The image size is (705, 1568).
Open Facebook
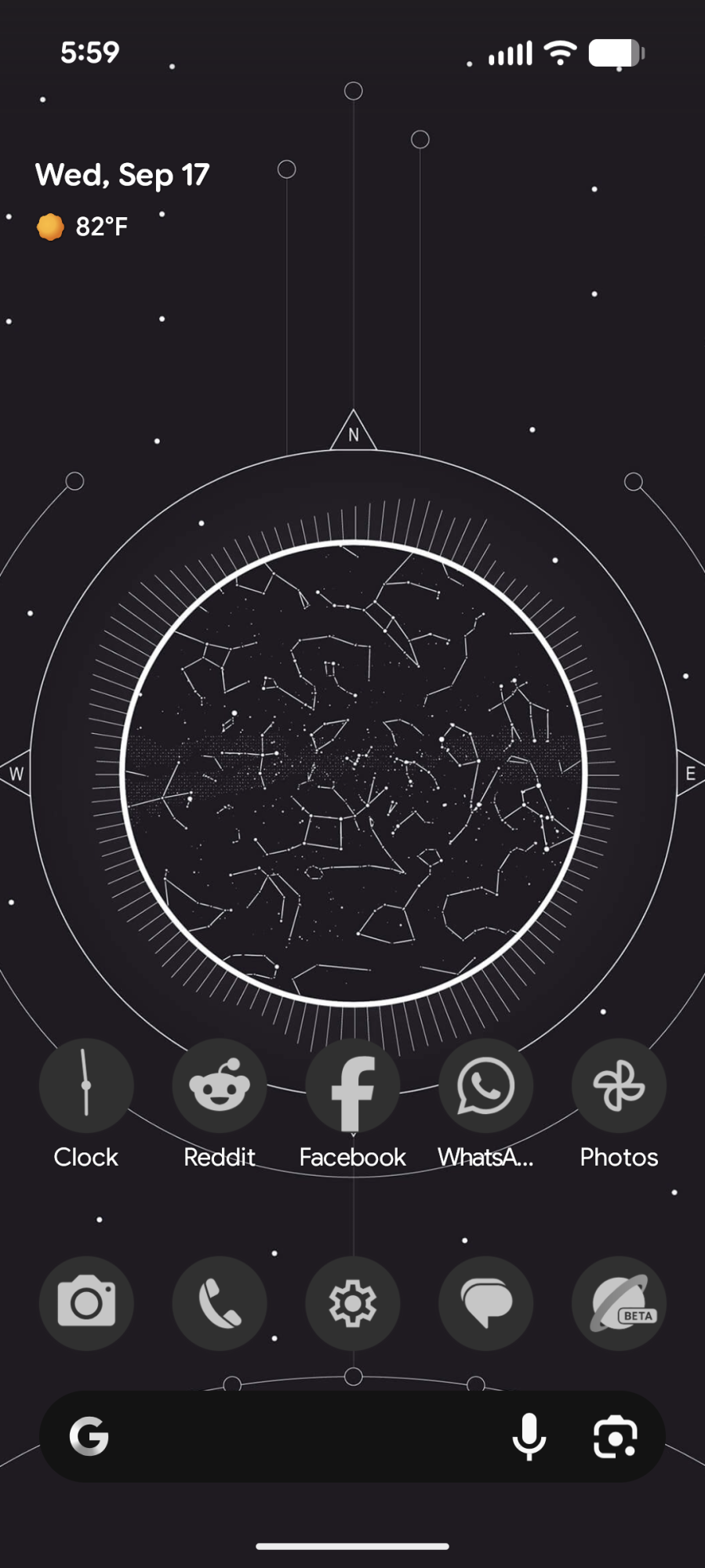click(352, 1084)
